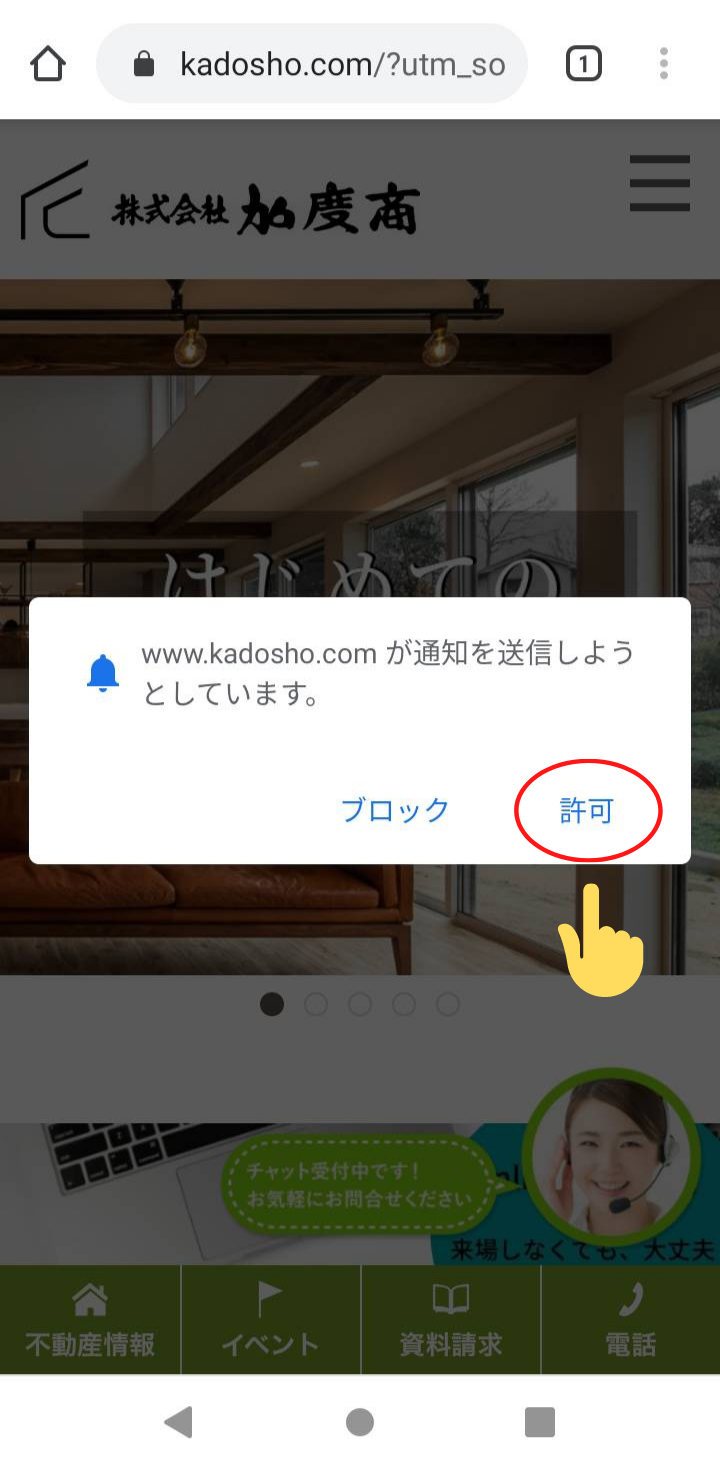Open the Chrome home page icon
This screenshot has width=720, height=1470.
pos(48,65)
